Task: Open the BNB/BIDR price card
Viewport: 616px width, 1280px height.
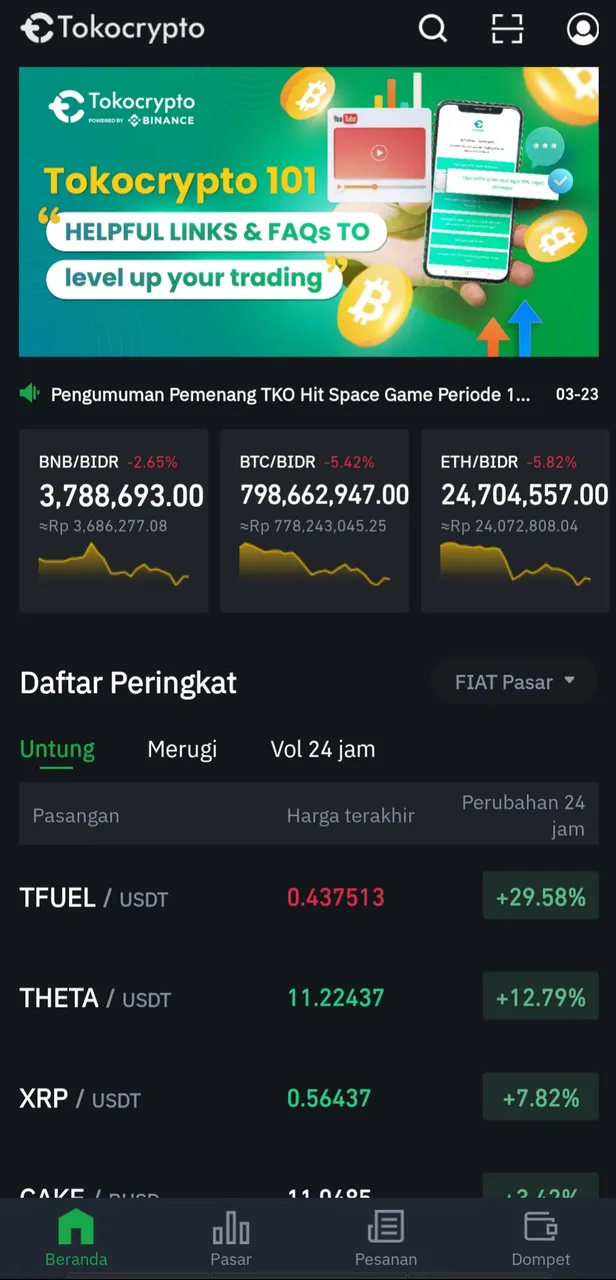Action: 113,520
